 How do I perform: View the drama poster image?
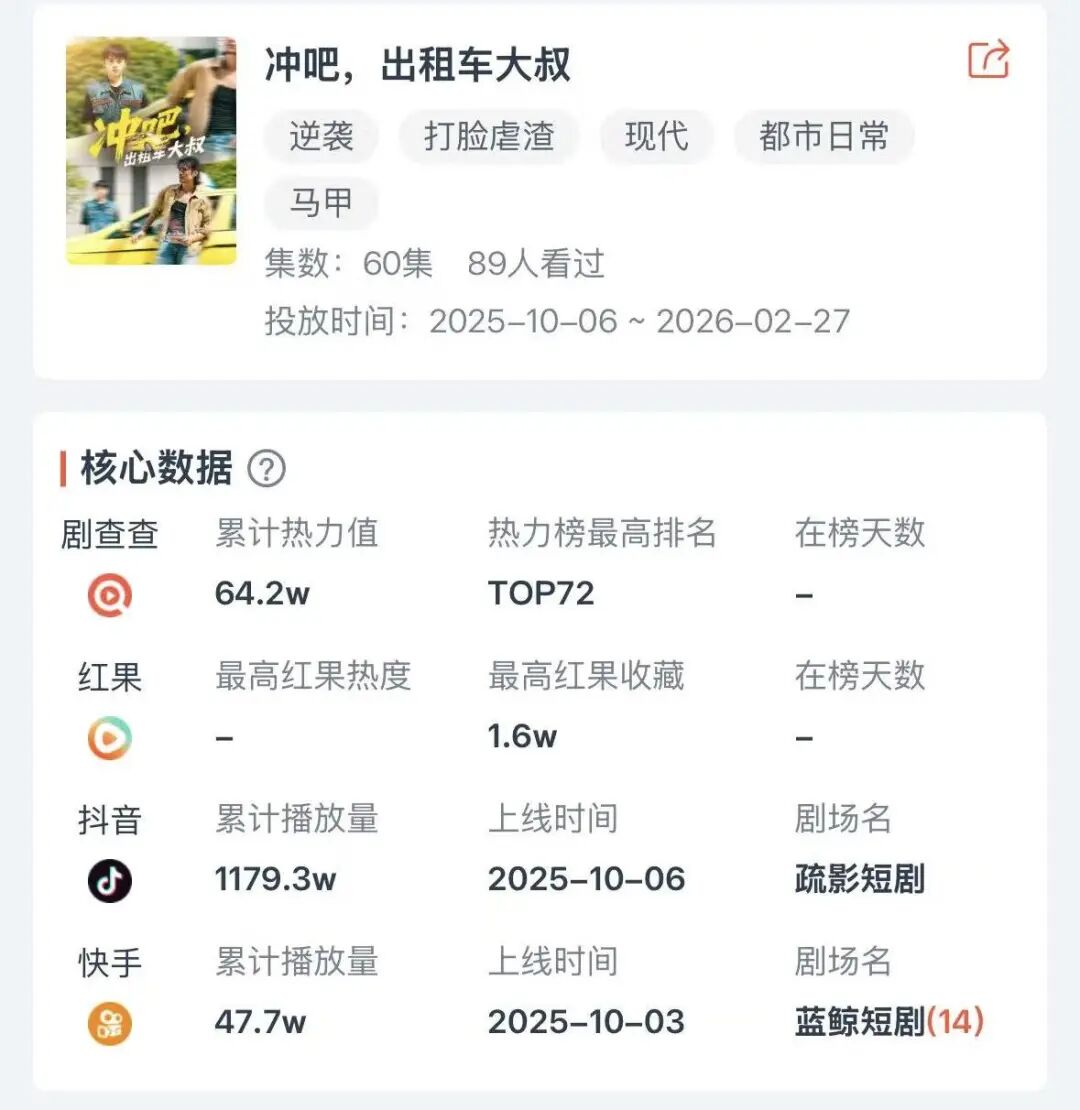[x=151, y=151]
